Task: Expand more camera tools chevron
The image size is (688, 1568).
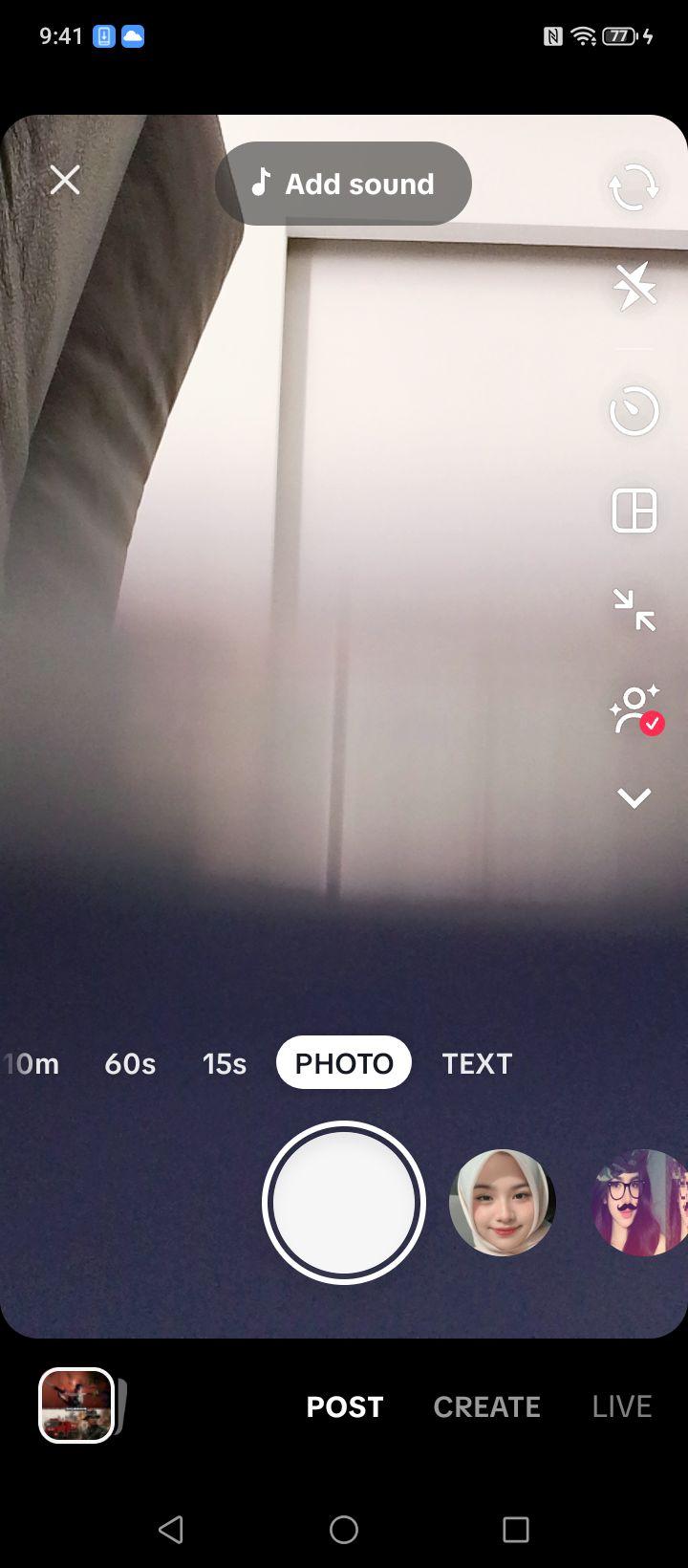Action: (634, 798)
